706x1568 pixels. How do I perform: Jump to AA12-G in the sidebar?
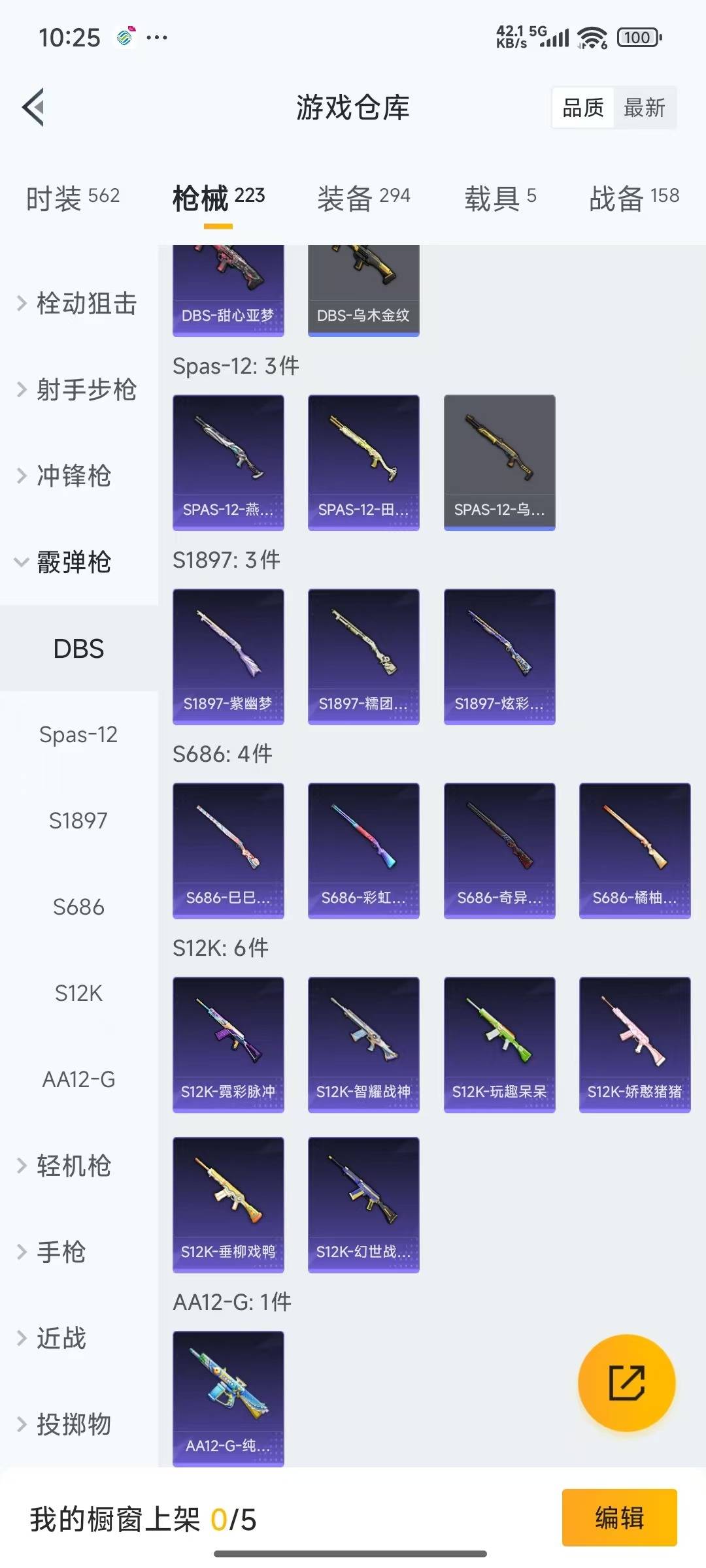point(78,1079)
